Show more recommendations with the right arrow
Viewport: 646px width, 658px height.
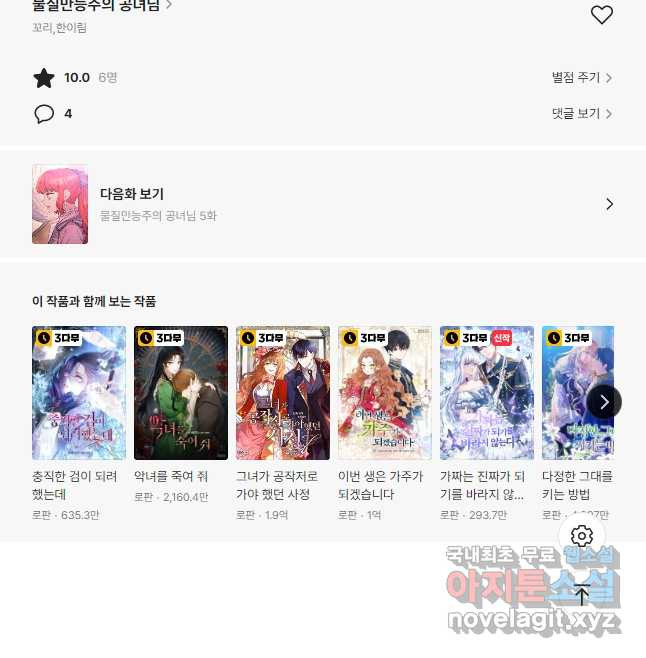tap(603, 402)
